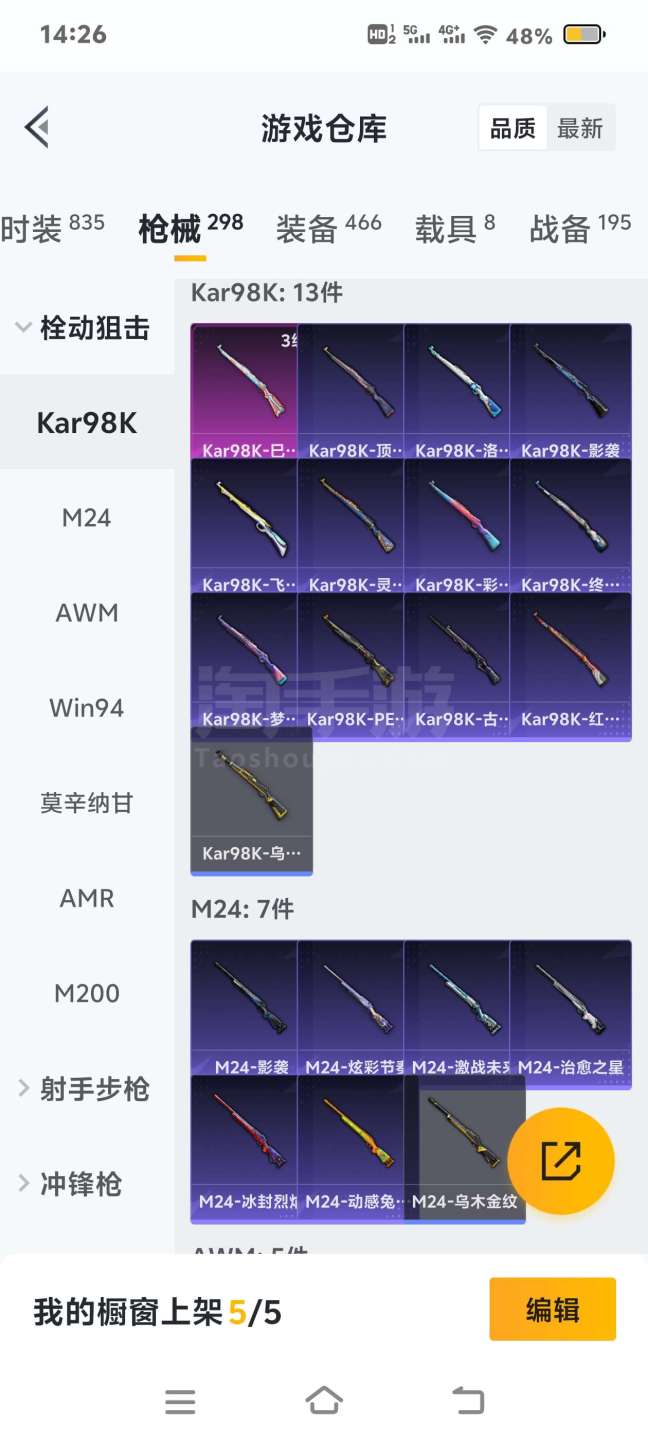Switch to the 时装 tab
The width and height of the screenshot is (648, 1440).
pos(52,229)
